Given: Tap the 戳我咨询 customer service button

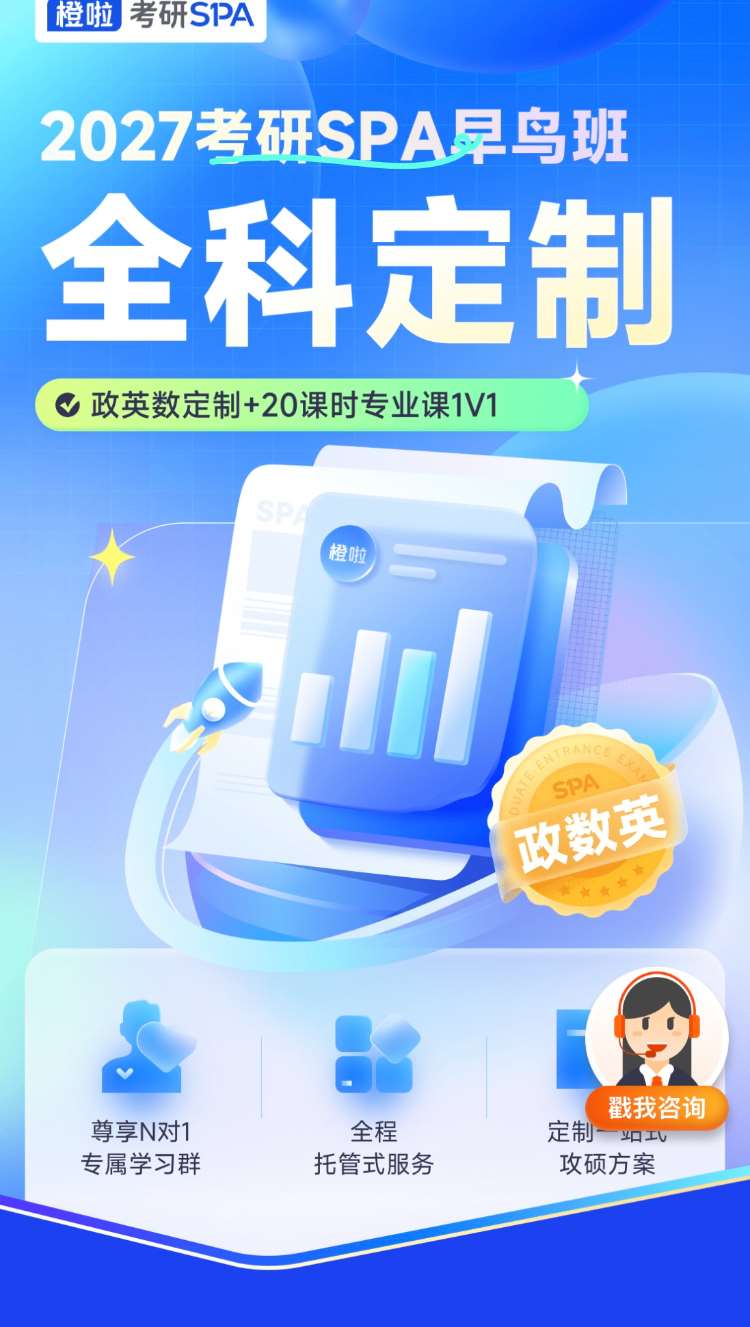Looking at the screenshot, I should 657,1106.
